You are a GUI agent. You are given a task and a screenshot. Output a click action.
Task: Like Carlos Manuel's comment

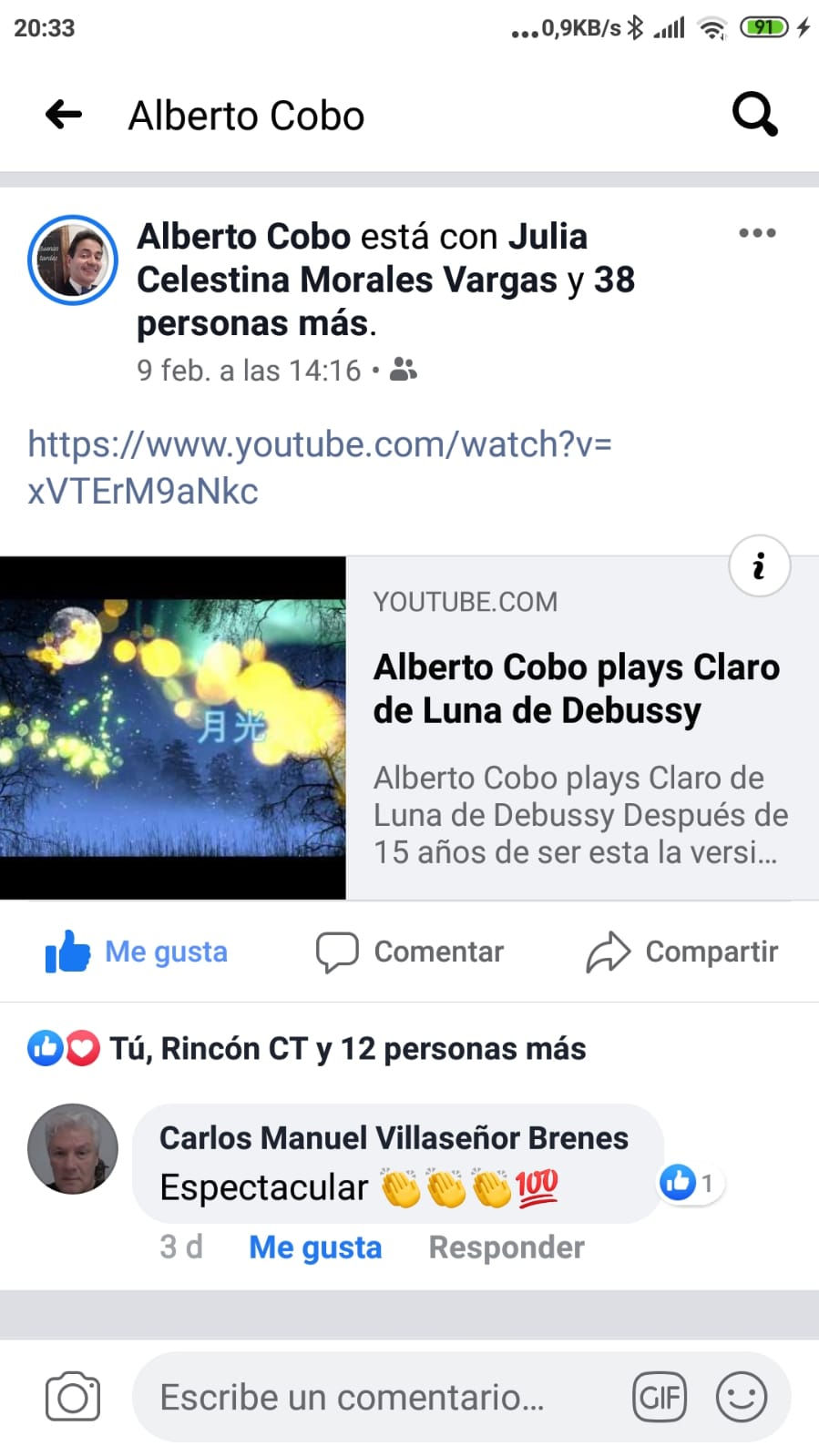315,1247
